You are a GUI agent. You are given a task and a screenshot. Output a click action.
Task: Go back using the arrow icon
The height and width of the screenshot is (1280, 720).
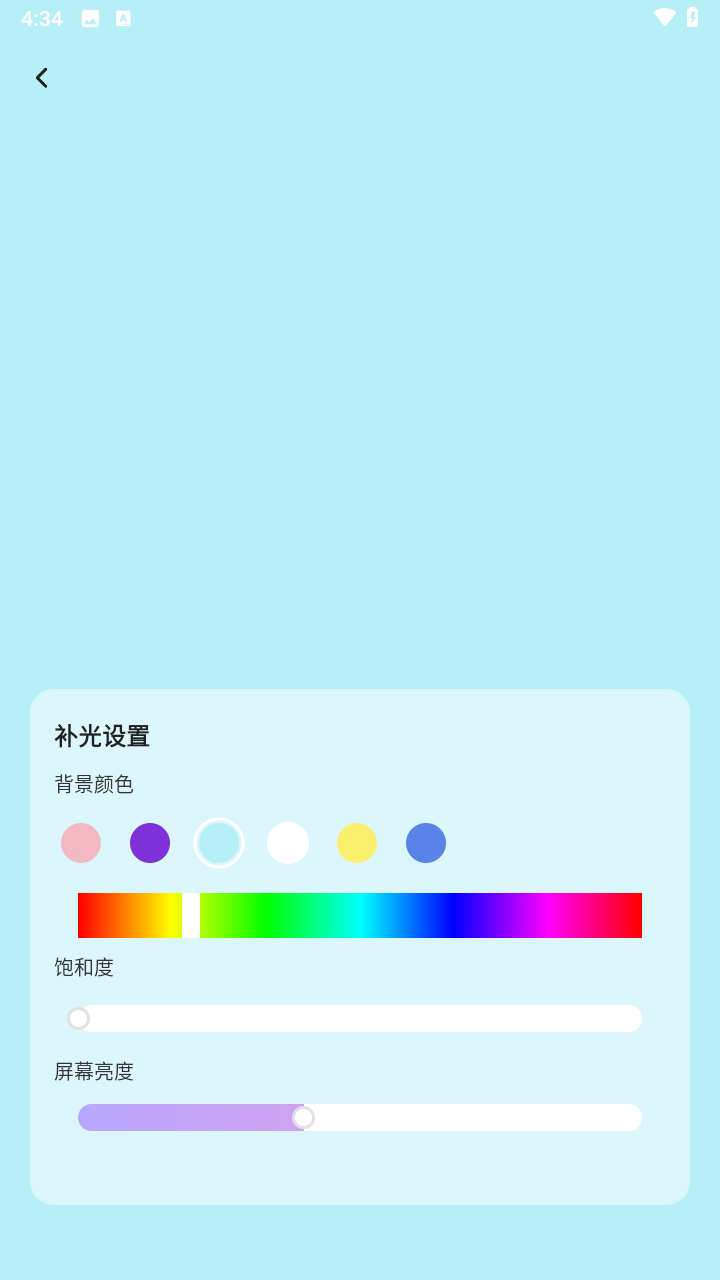[x=41, y=77]
